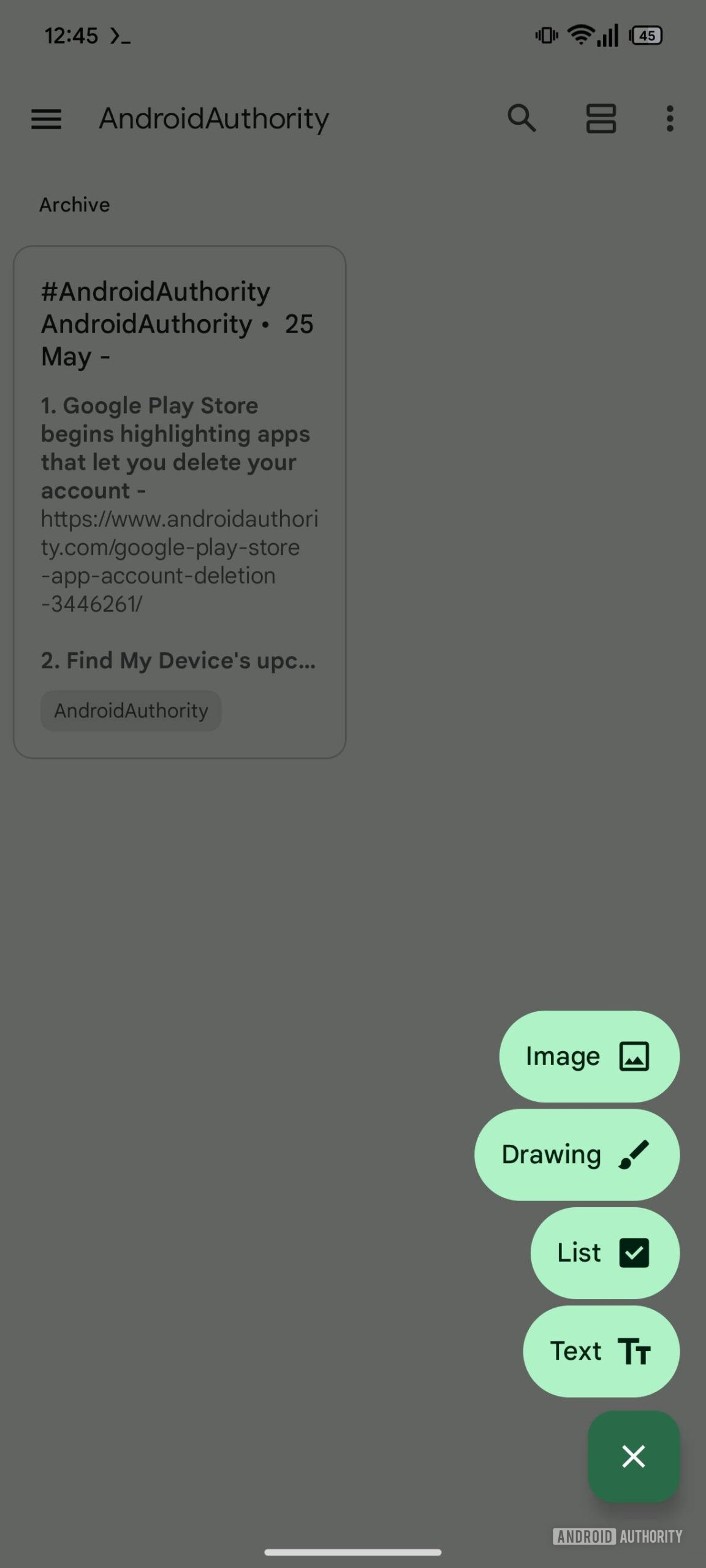706x1568 pixels.
Task: Start a new Drawing note
Action: (577, 1155)
